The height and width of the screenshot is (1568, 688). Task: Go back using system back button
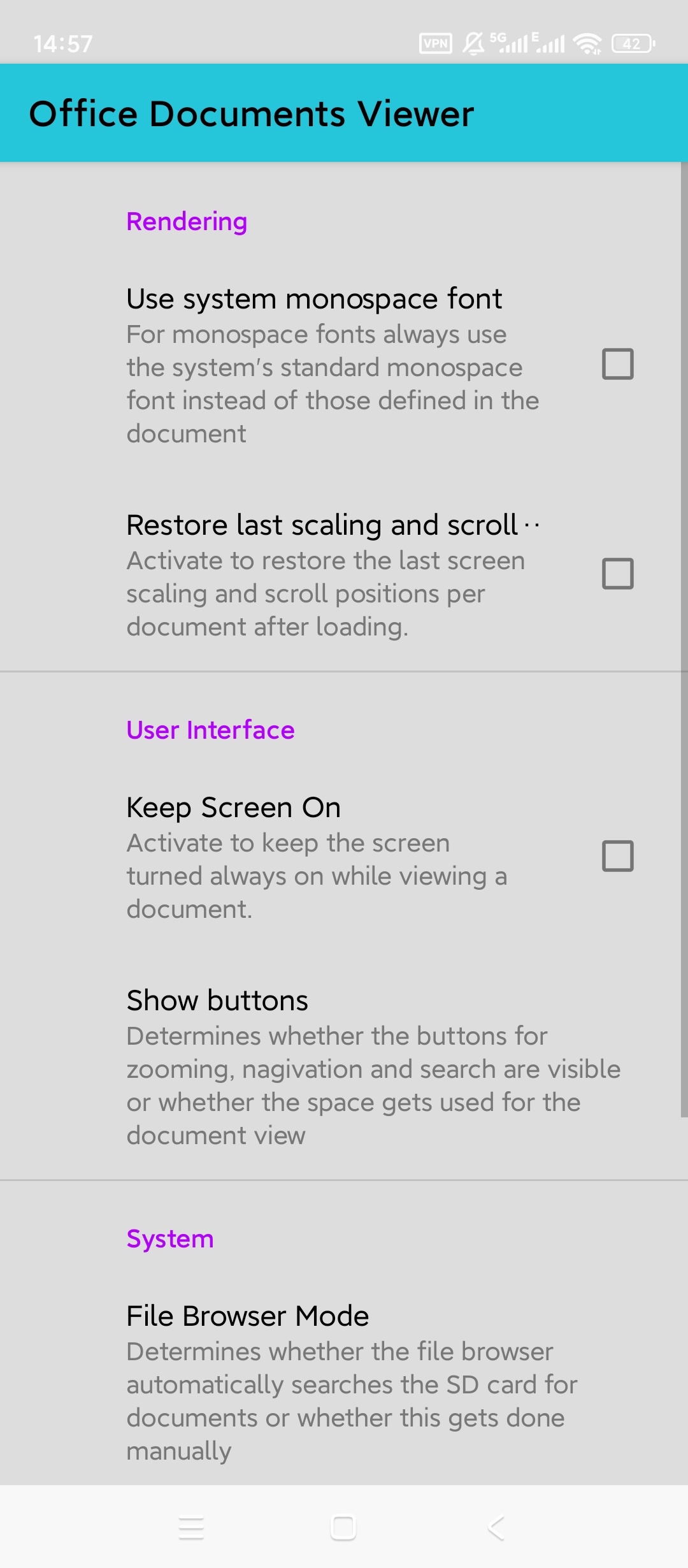[496, 1528]
